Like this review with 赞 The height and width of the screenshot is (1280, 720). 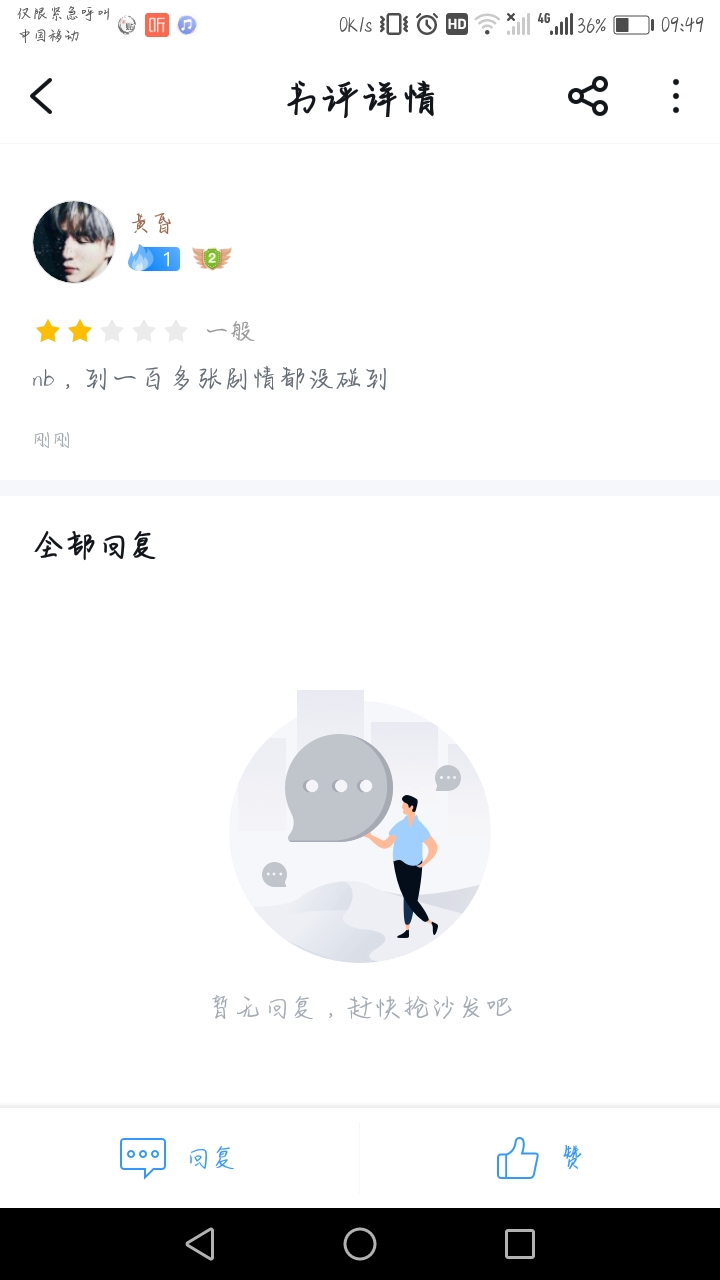tap(538, 1158)
